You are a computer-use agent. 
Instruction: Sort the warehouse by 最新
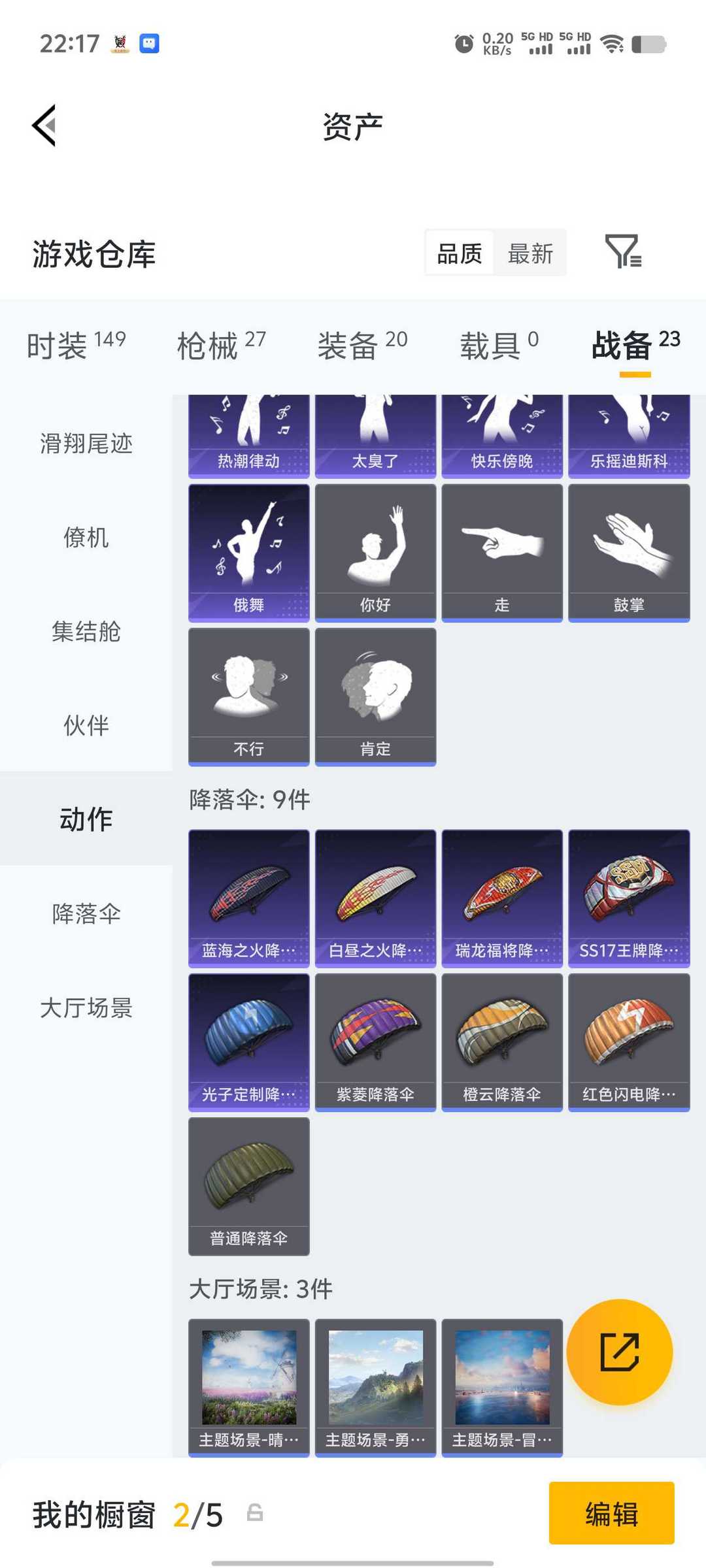tap(530, 253)
